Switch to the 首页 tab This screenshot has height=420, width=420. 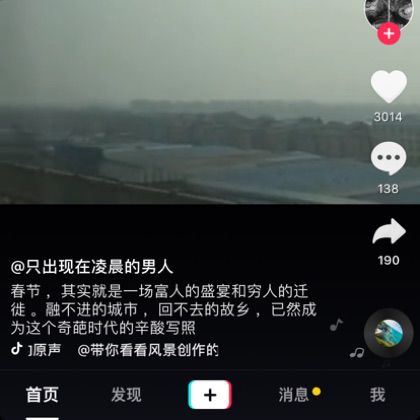pos(42,395)
